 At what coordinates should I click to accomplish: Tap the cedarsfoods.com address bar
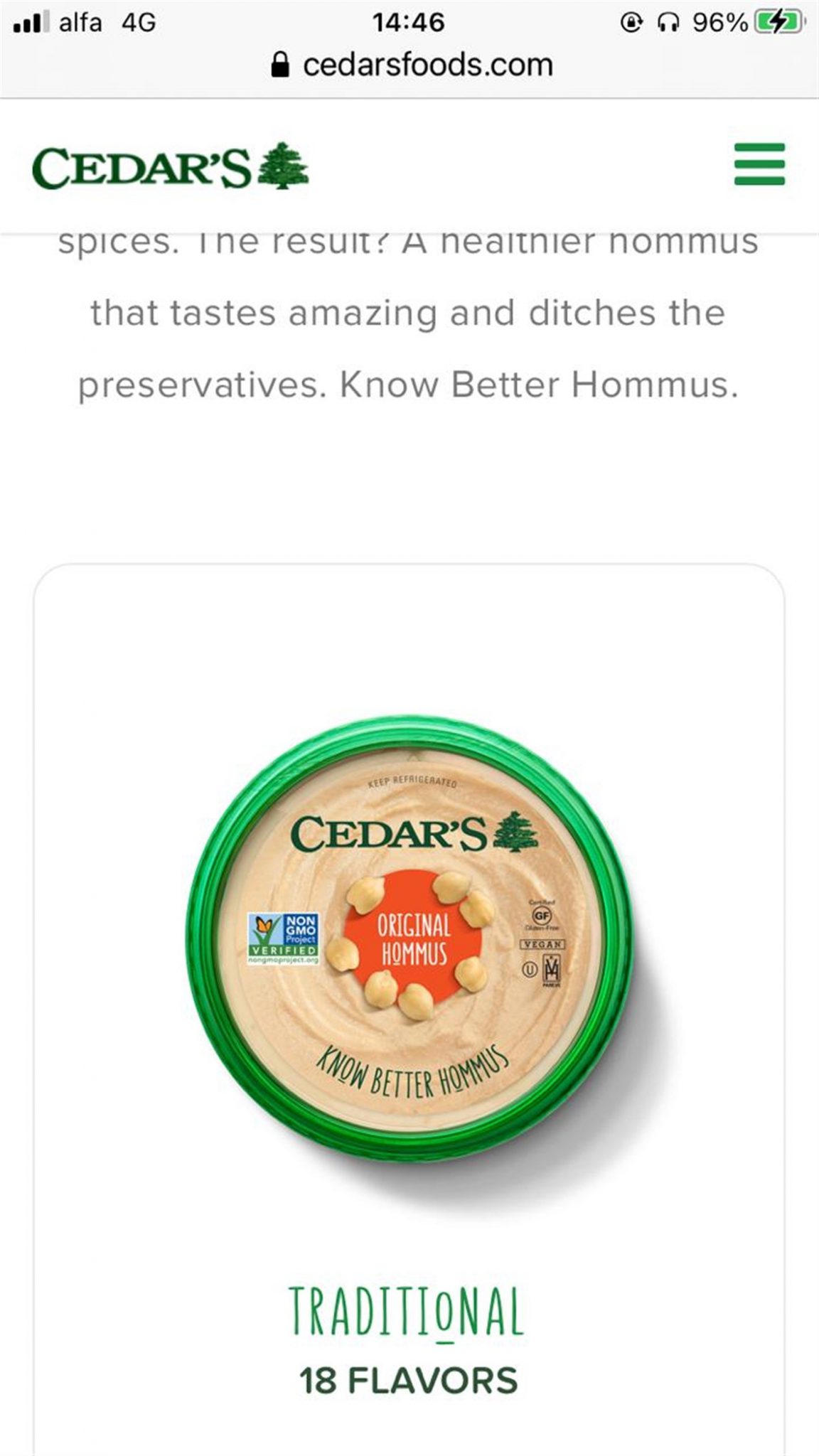tap(412, 65)
